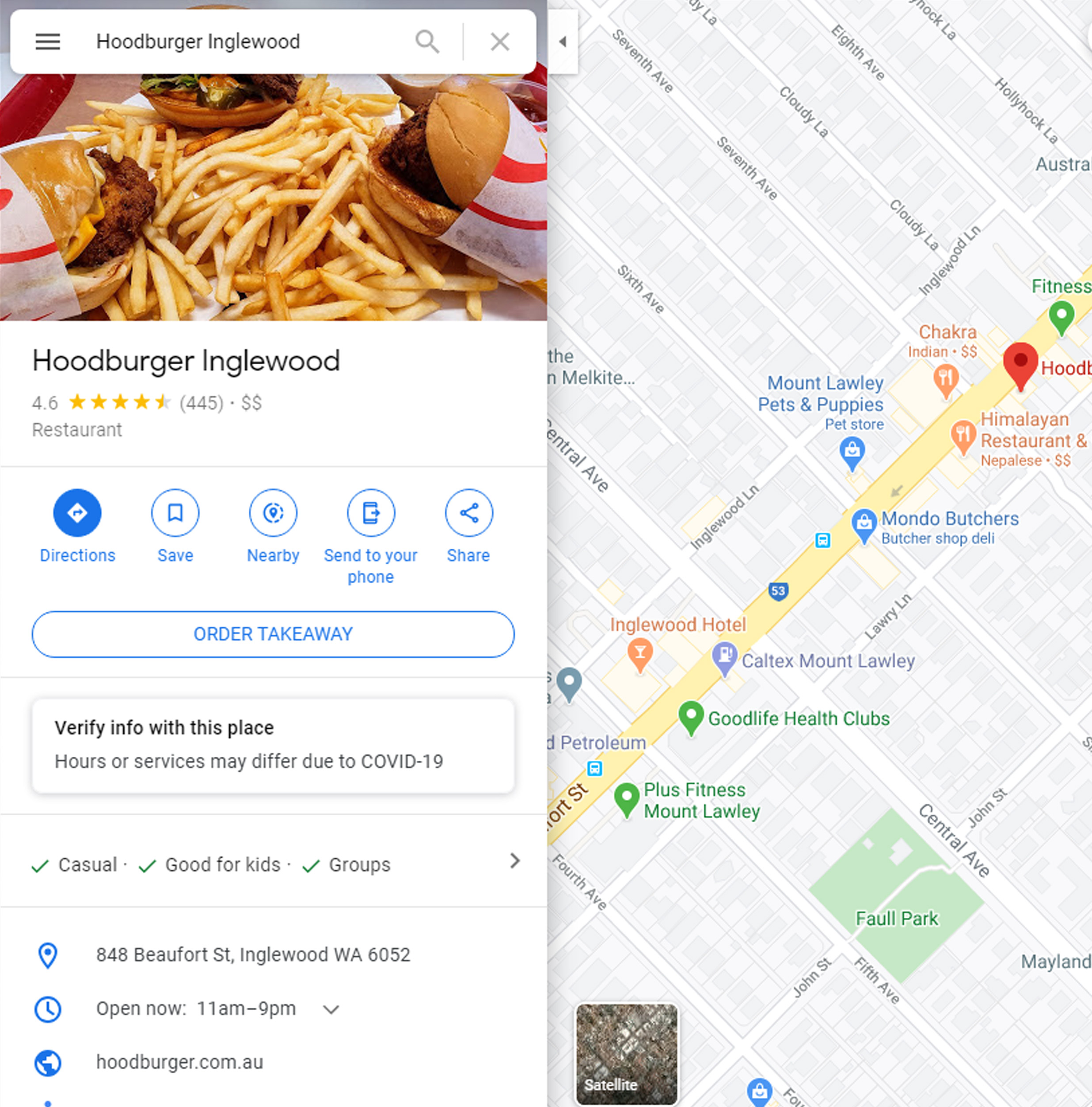Switch to Satellite map view
Screen dimensions: 1092x1107
click(627, 1053)
